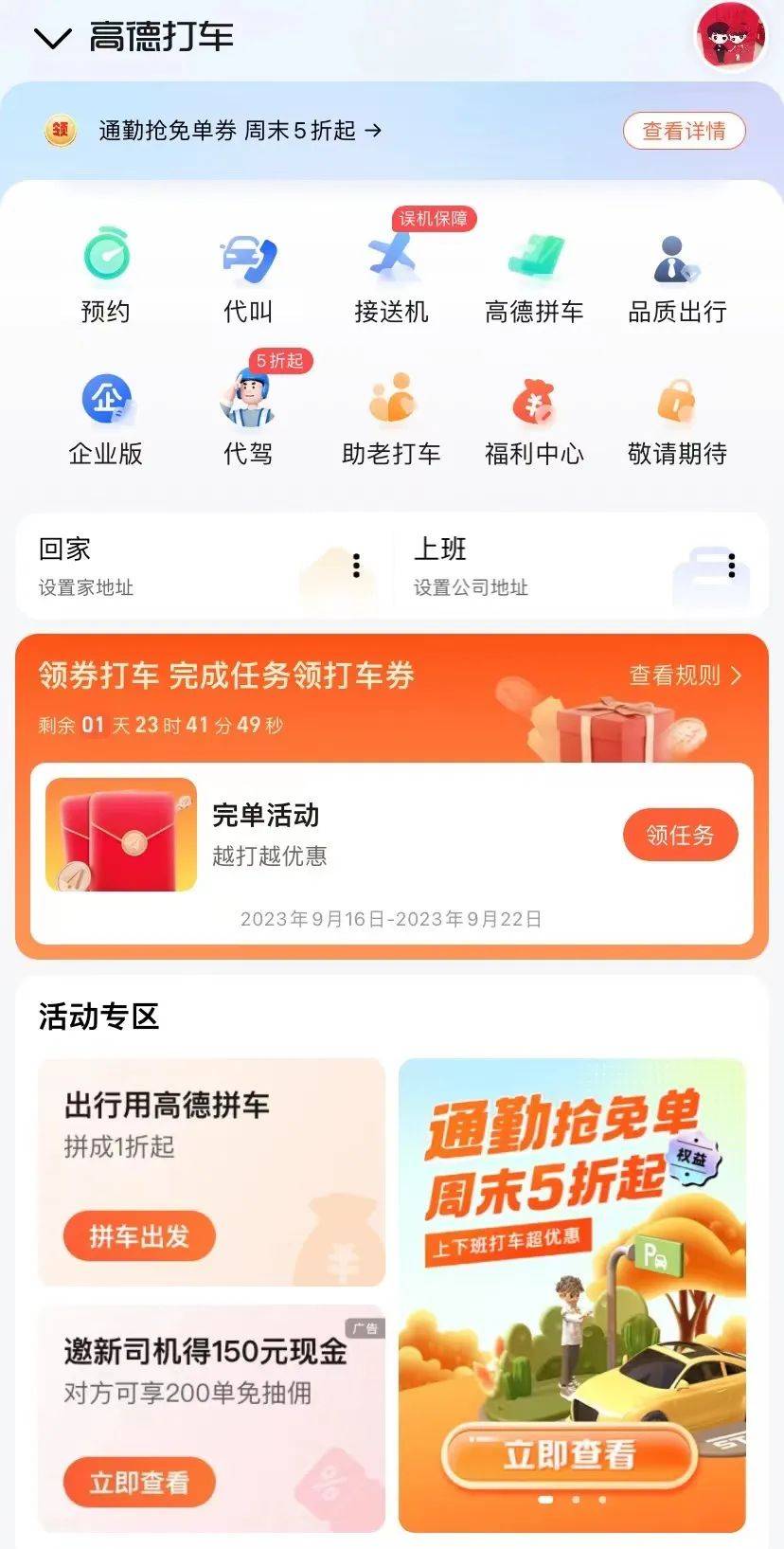
Task: Tap the 查看详情 button
Action: click(x=684, y=131)
